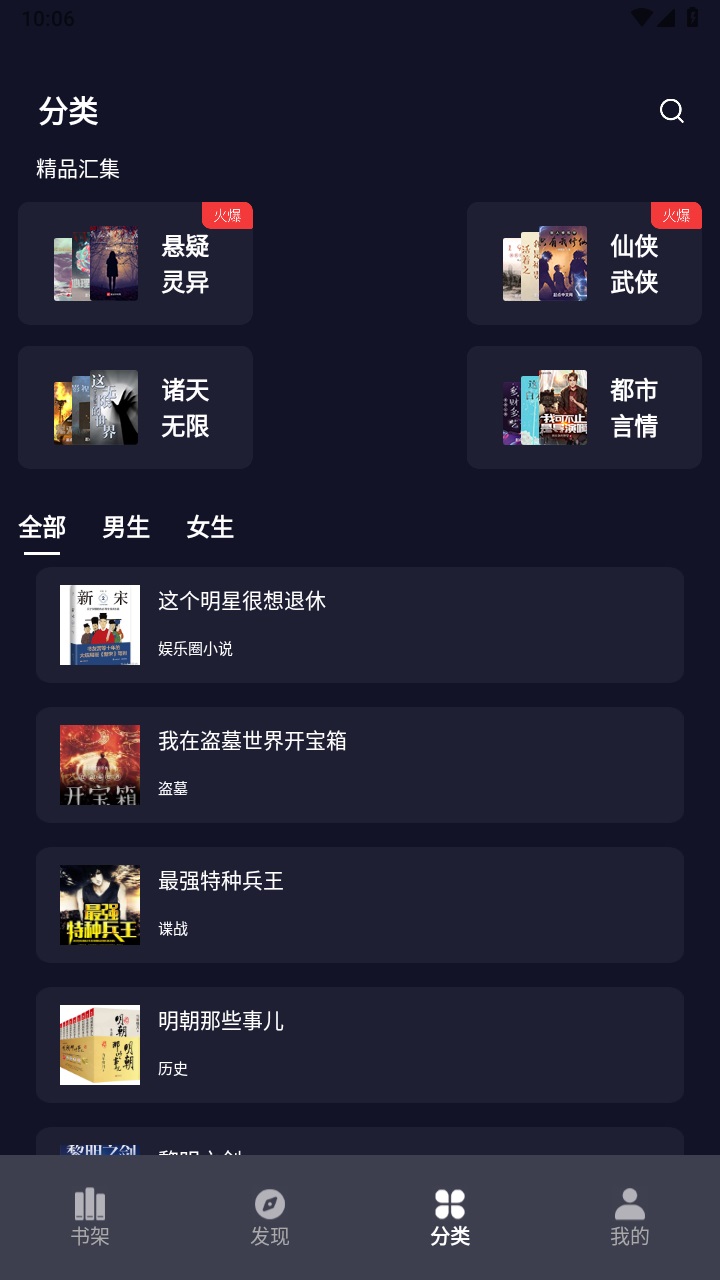Tap the 最强特种兵王 book cover image
The height and width of the screenshot is (1280, 720).
(x=100, y=904)
